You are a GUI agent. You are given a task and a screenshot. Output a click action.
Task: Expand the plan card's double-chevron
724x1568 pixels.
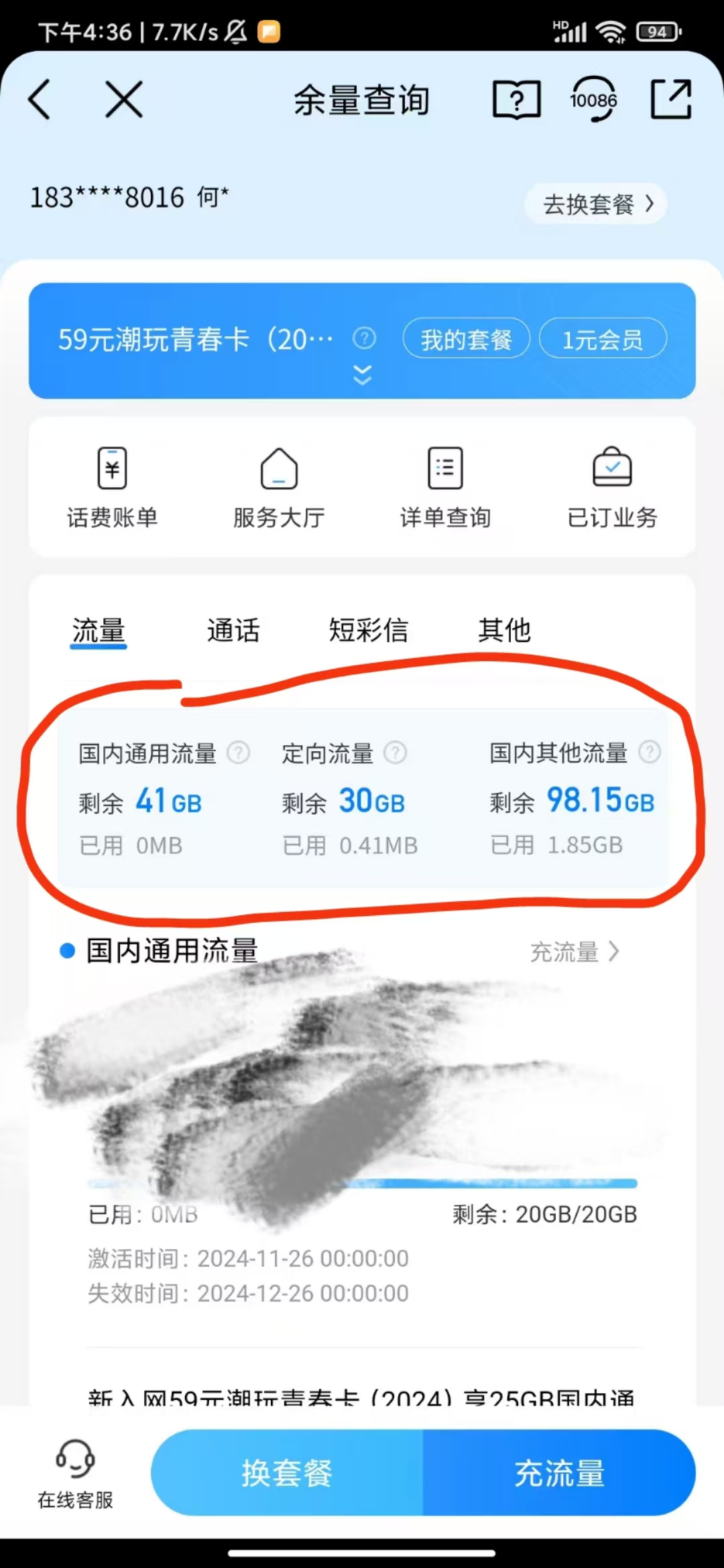point(362,375)
